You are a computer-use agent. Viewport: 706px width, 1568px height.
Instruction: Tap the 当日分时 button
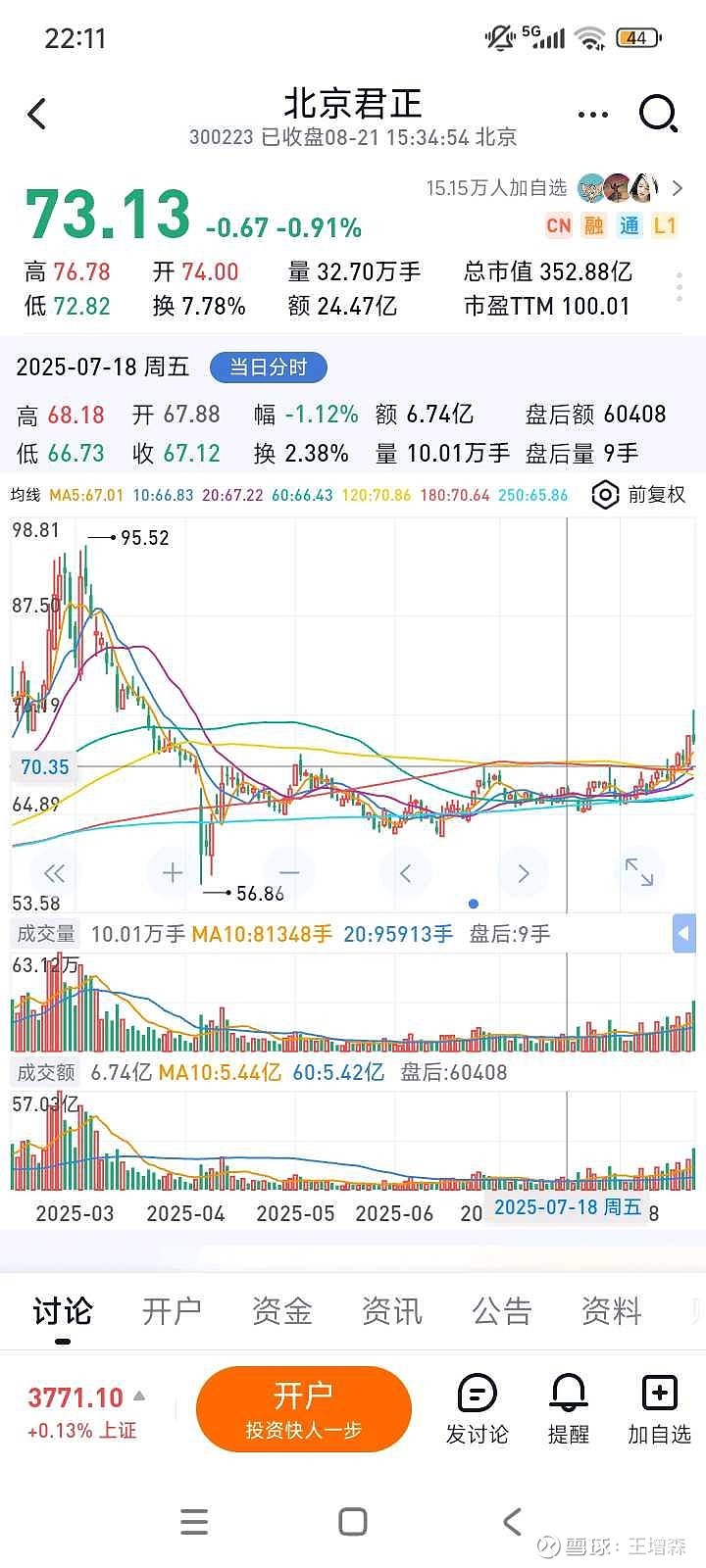(268, 367)
